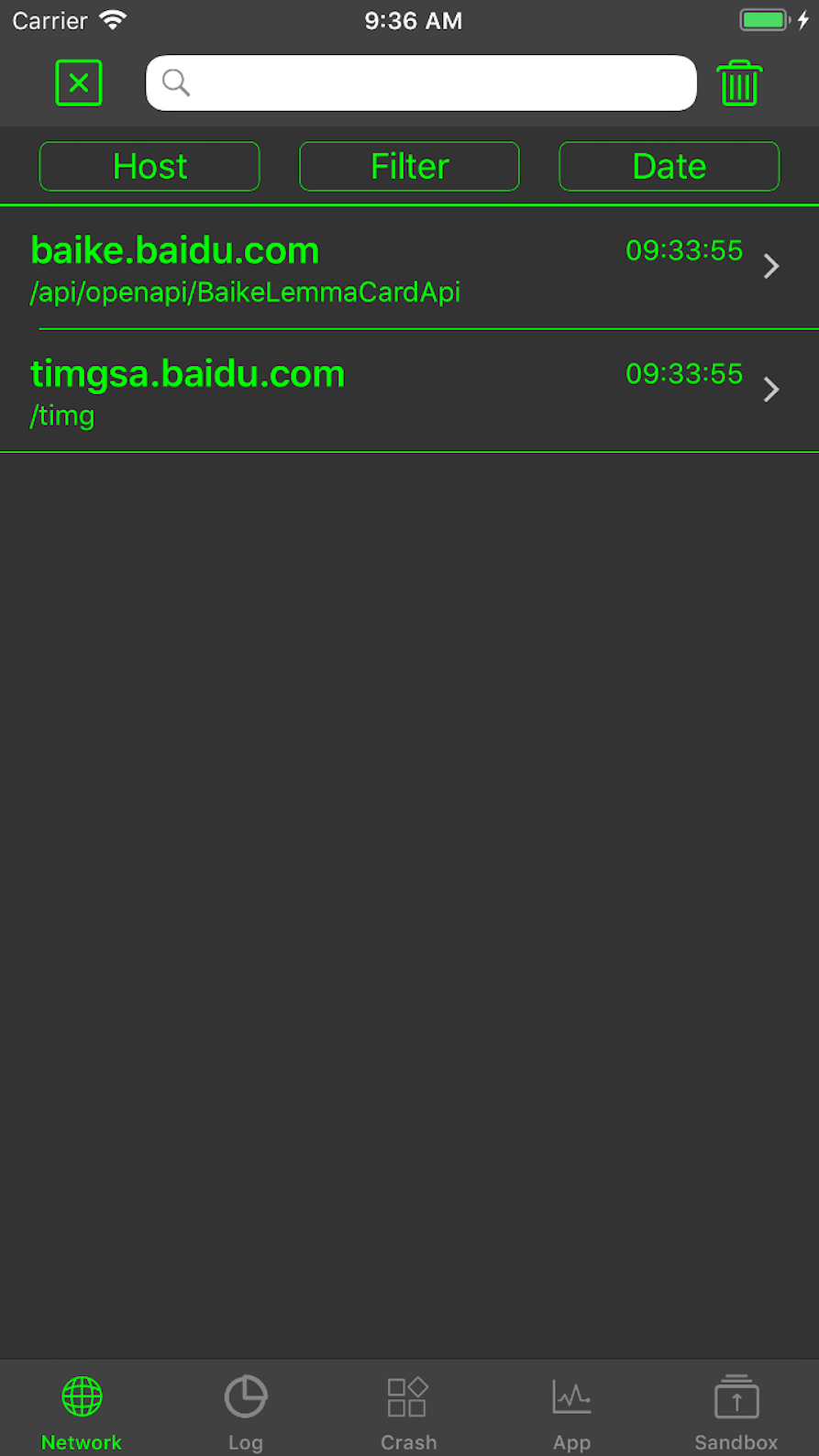Focus the search field
The image size is (819, 1456).
click(x=421, y=83)
